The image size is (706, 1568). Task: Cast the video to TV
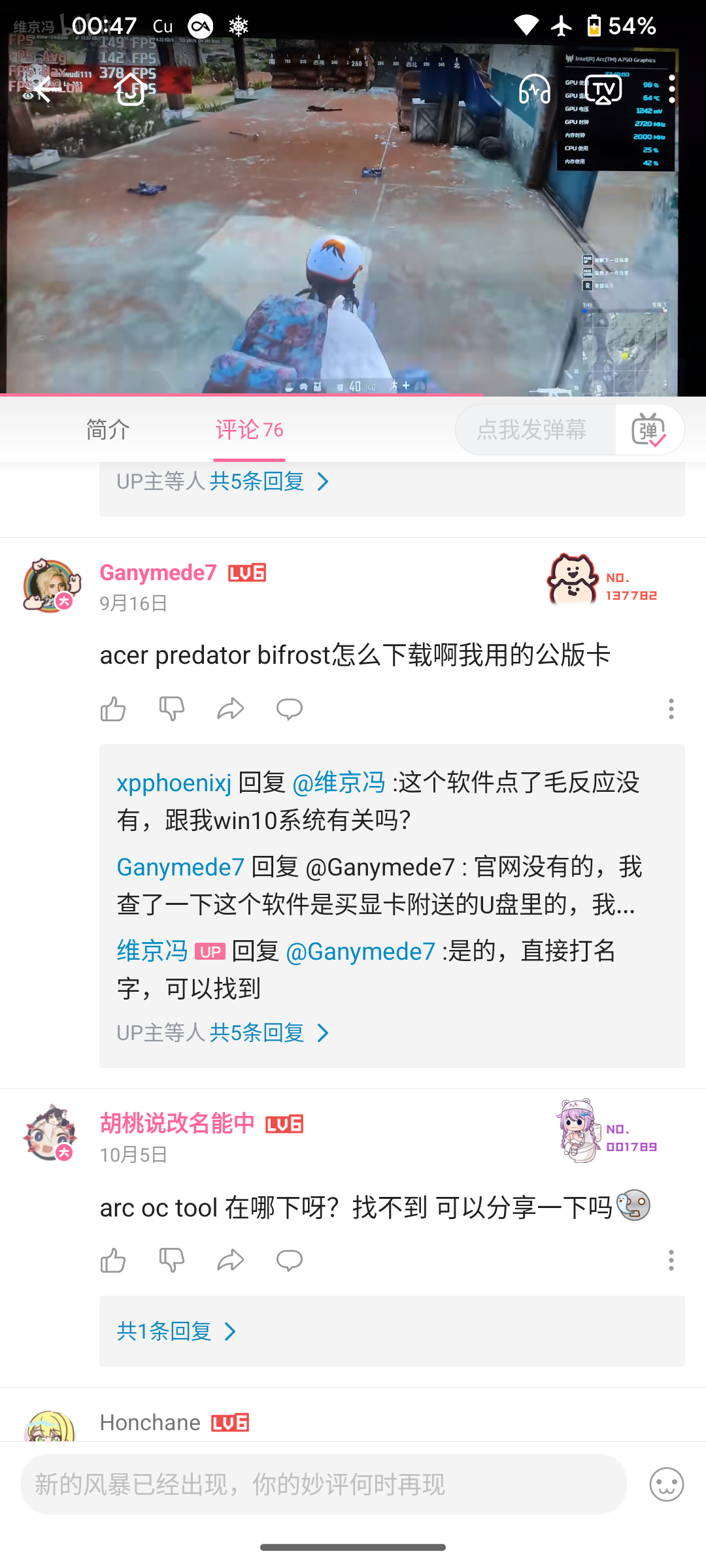pyautogui.click(x=603, y=90)
